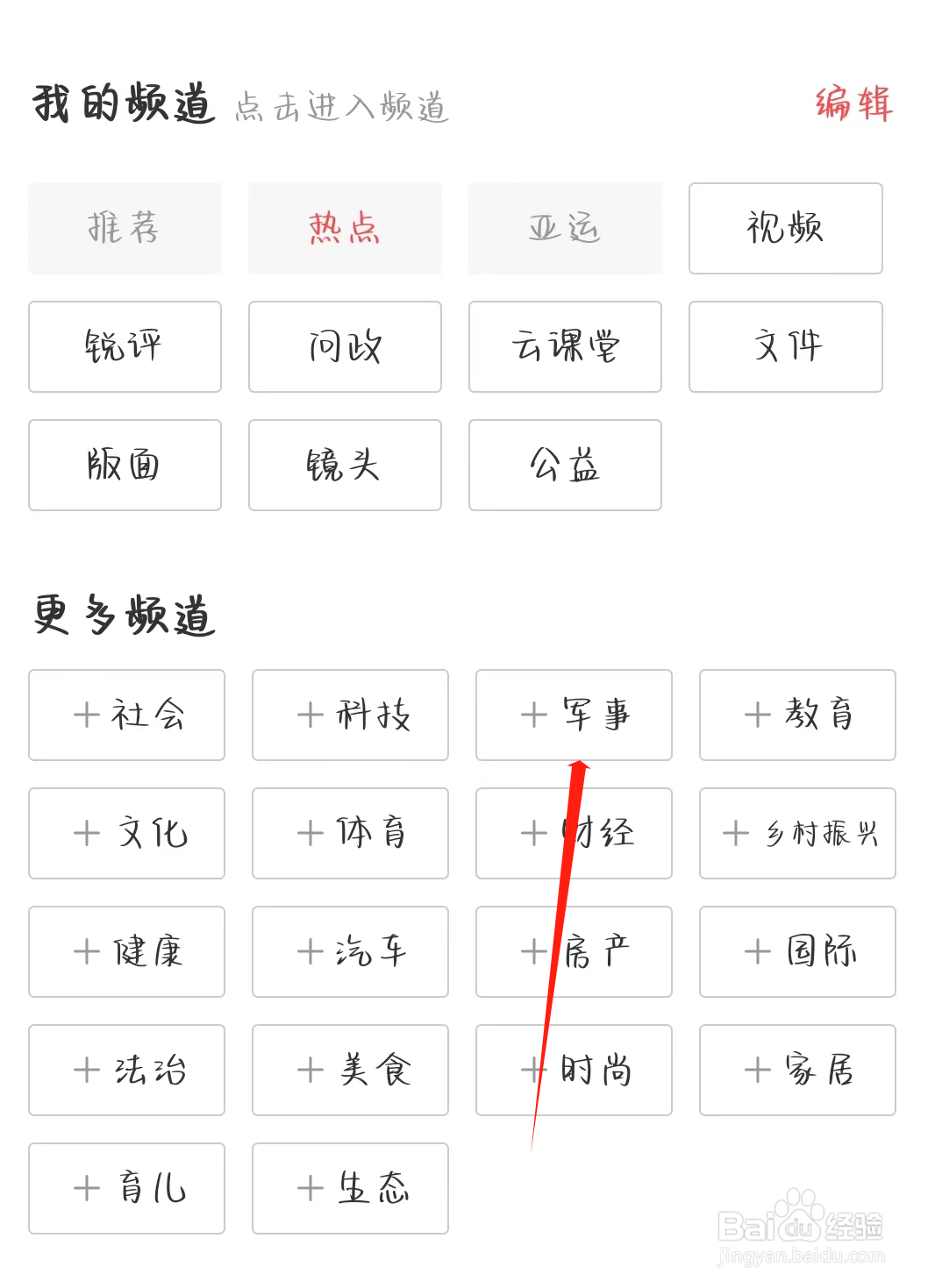The height and width of the screenshot is (1288, 935).
Task: Add the 美食 food channel
Action: coord(350,1070)
